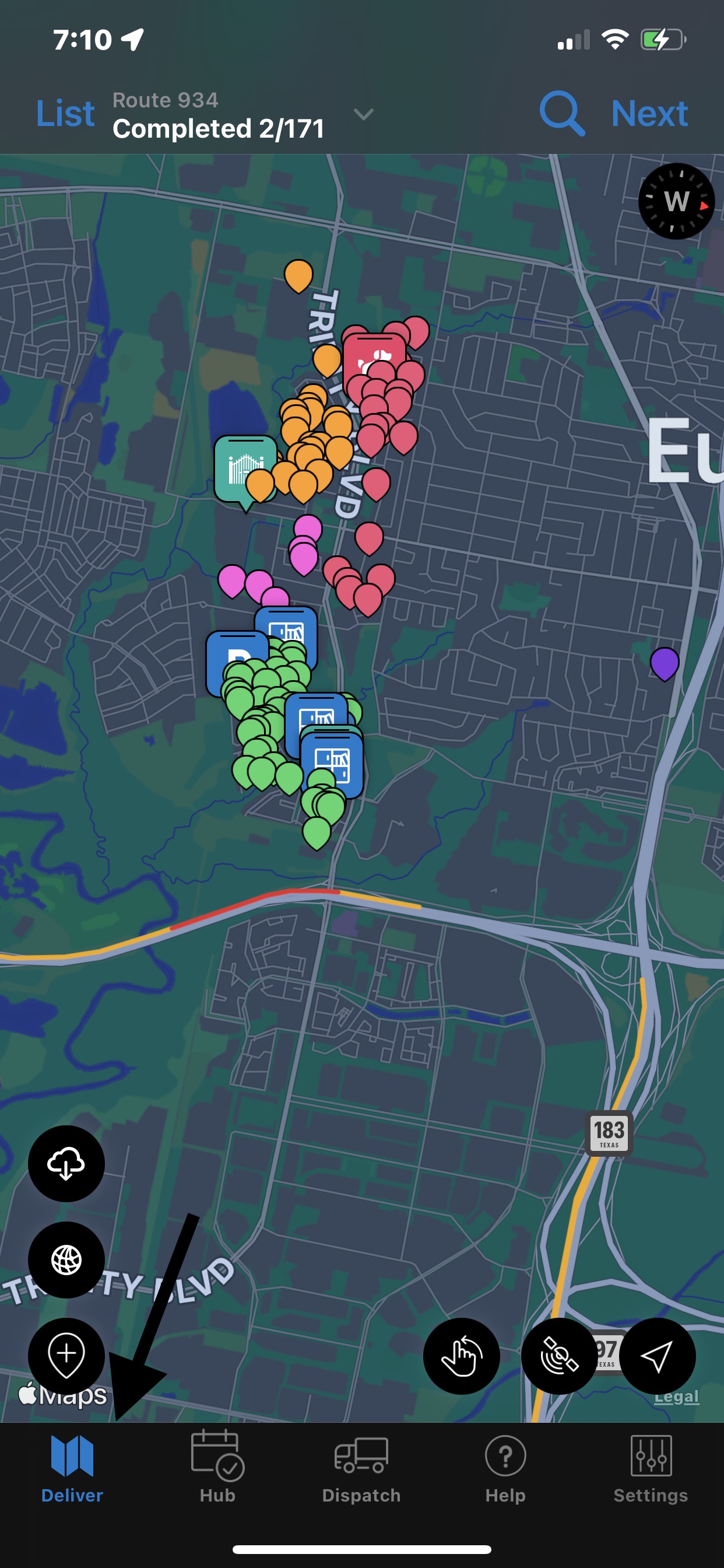The width and height of the screenshot is (724, 1568).
Task: Toggle the satellite tracking button
Action: tap(559, 1356)
